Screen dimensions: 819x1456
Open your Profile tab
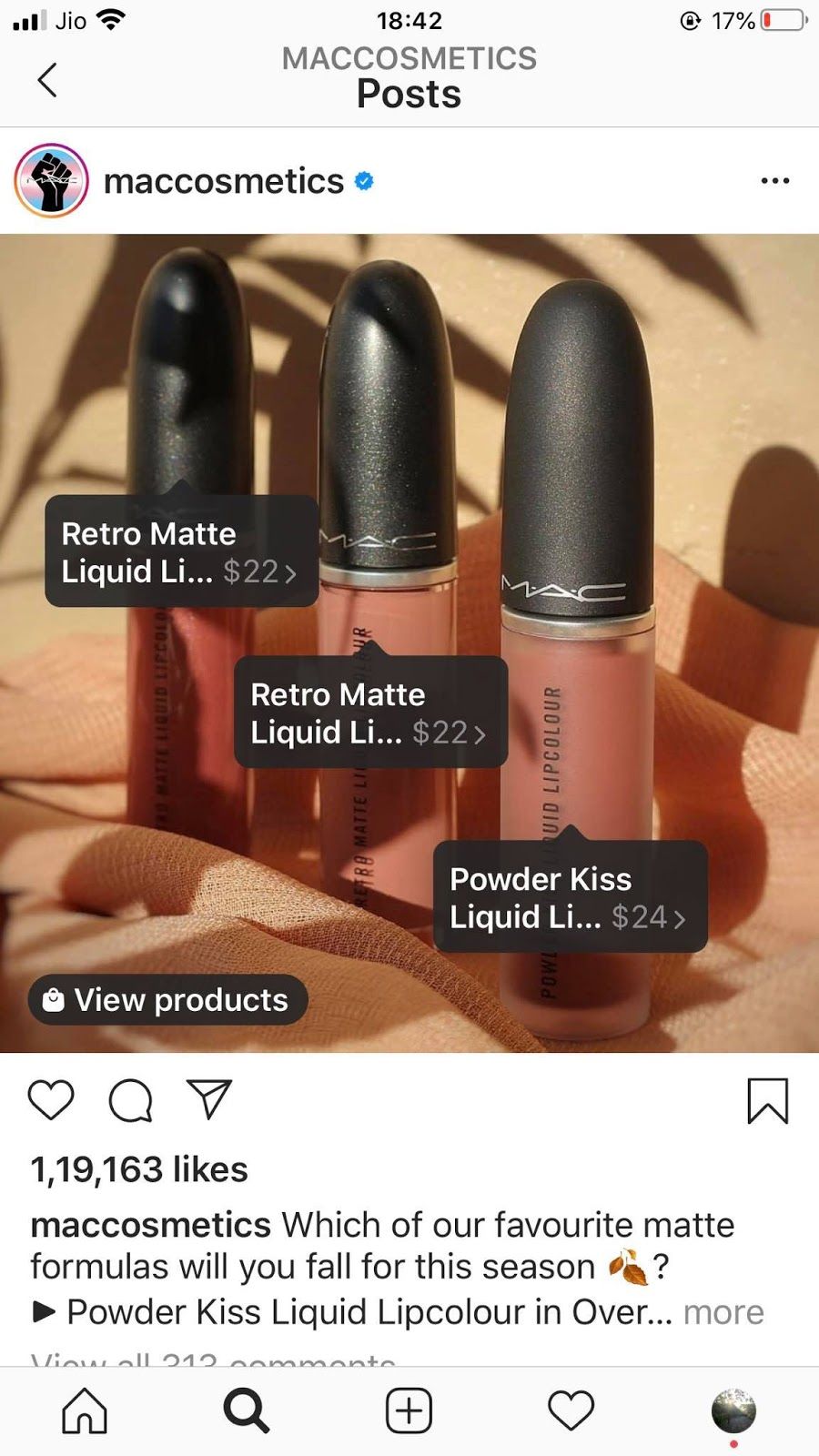(x=733, y=1411)
